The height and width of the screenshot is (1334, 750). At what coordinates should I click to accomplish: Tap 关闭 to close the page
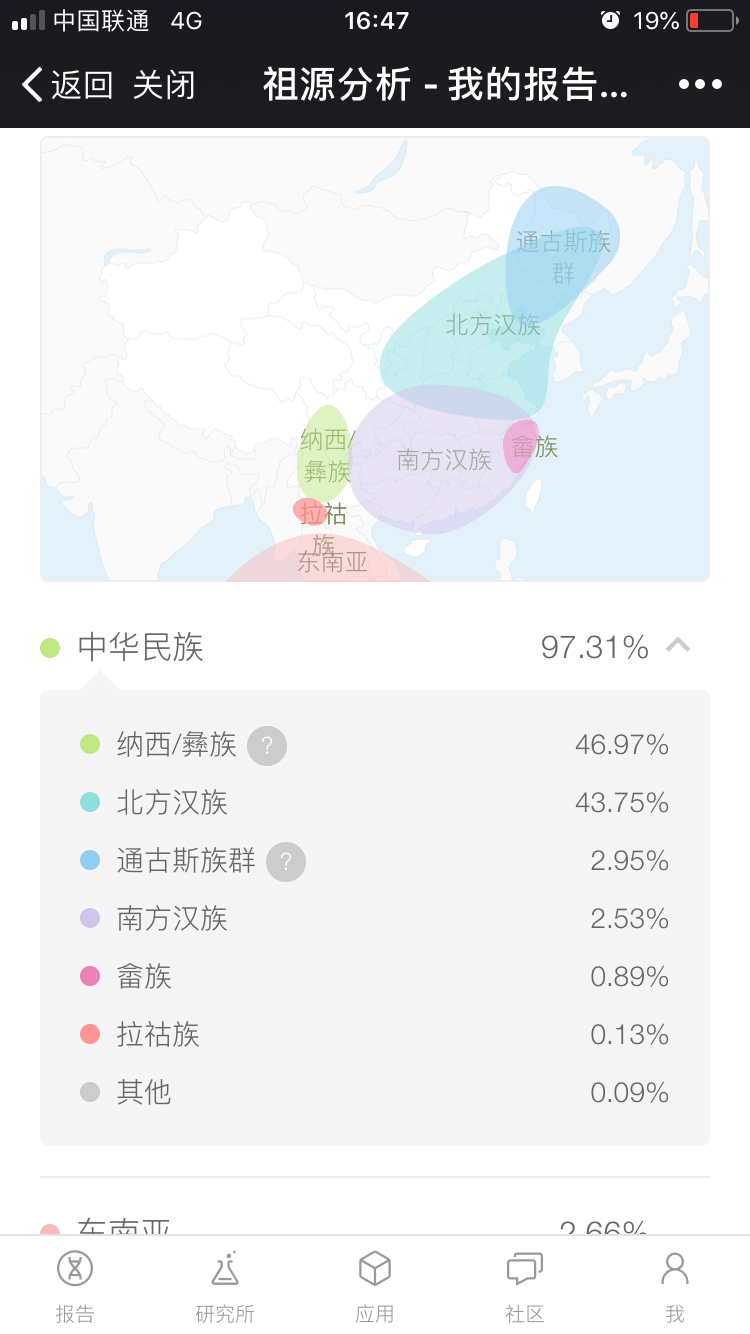(164, 85)
